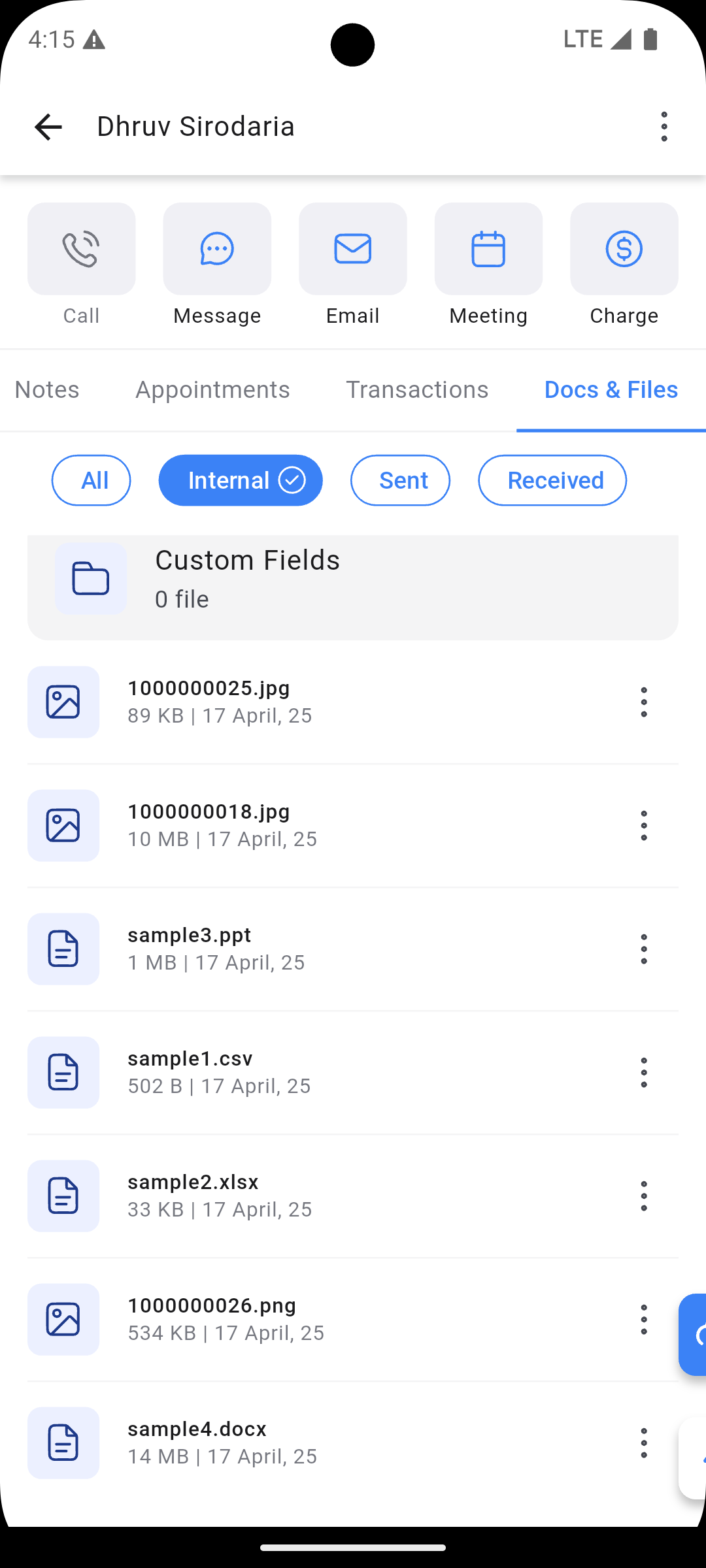Show more options for 1000000018.jpg
Viewport: 706px width, 1568px height.
point(644,826)
